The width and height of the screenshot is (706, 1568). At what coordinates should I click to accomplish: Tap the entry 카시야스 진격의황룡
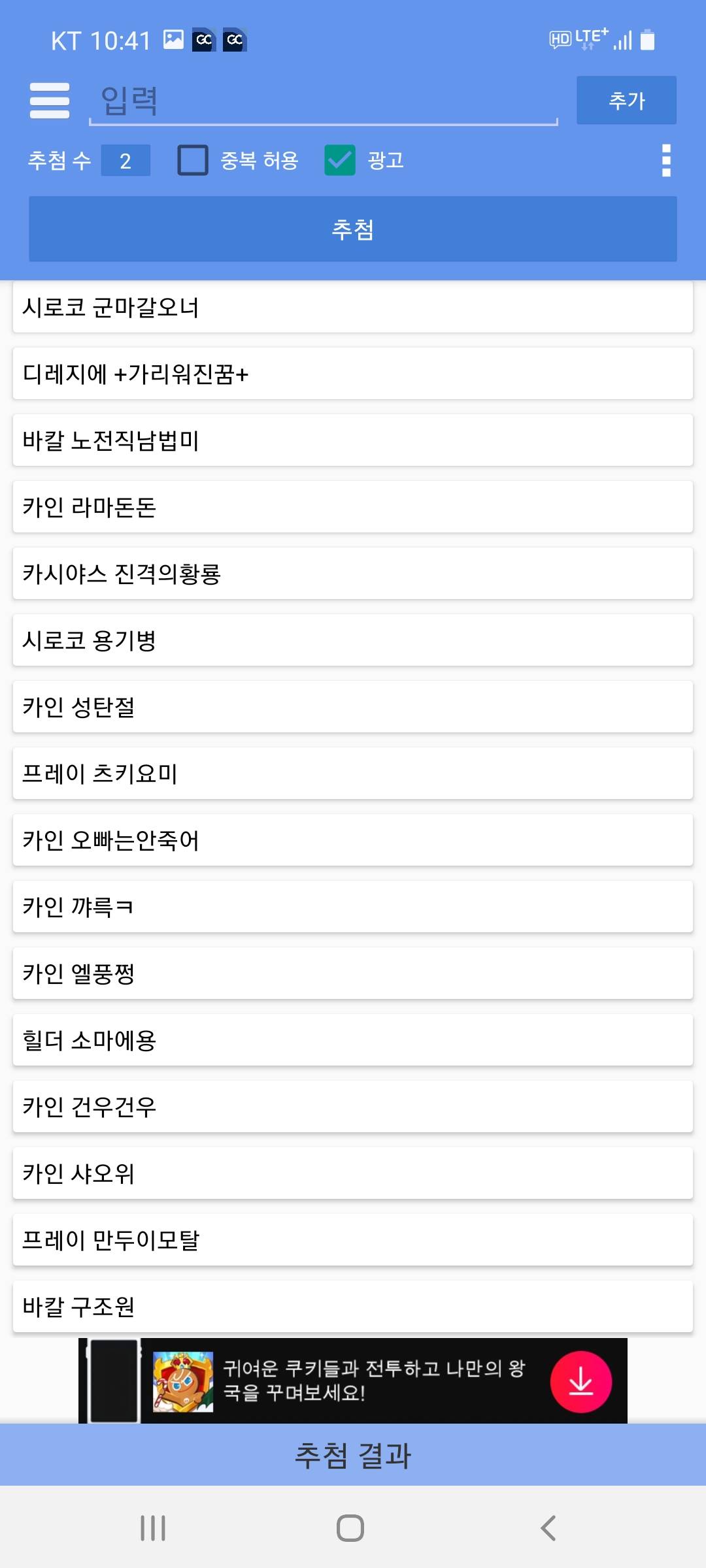click(x=353, y=574)
